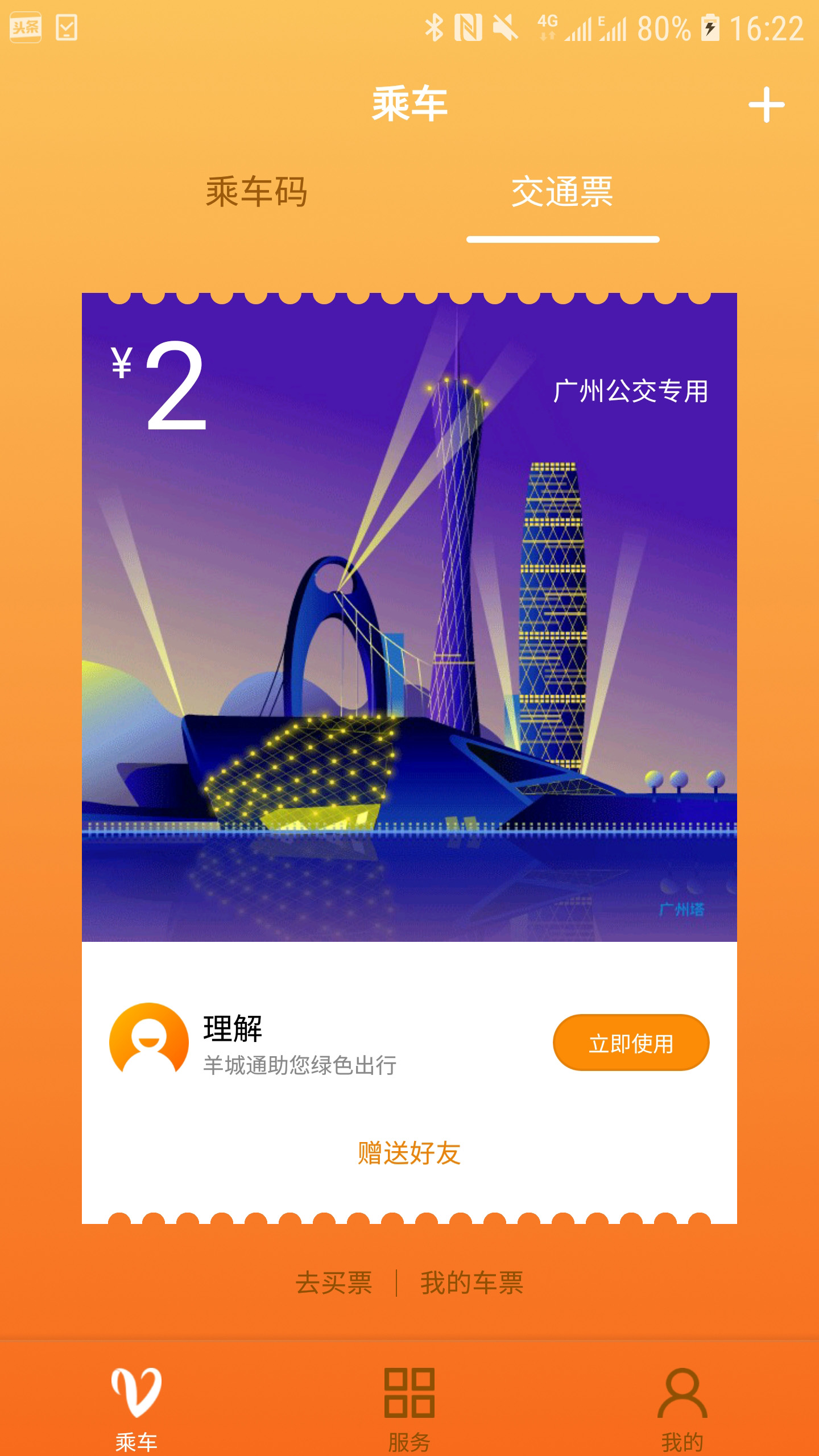
Task: Open 去买票 to buy tickets
Action: coord(334,1283)
